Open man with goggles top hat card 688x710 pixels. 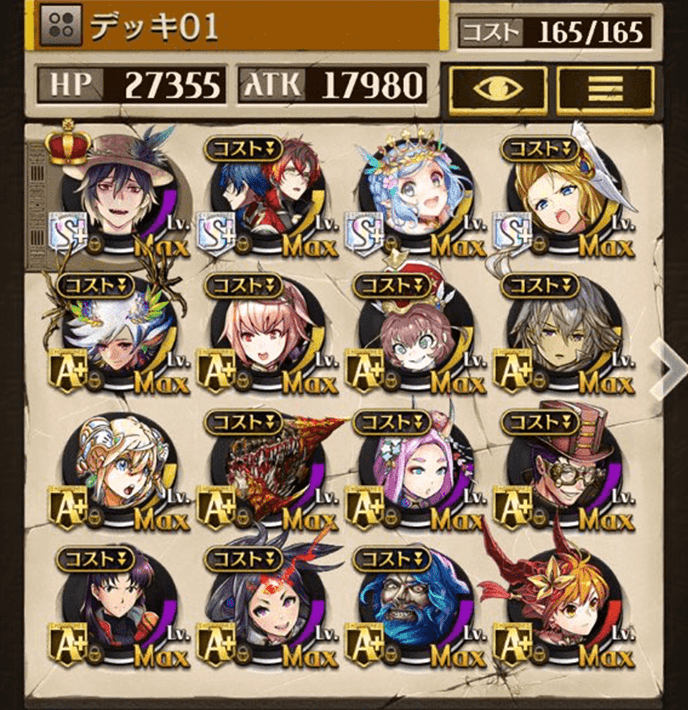[560, 472]
